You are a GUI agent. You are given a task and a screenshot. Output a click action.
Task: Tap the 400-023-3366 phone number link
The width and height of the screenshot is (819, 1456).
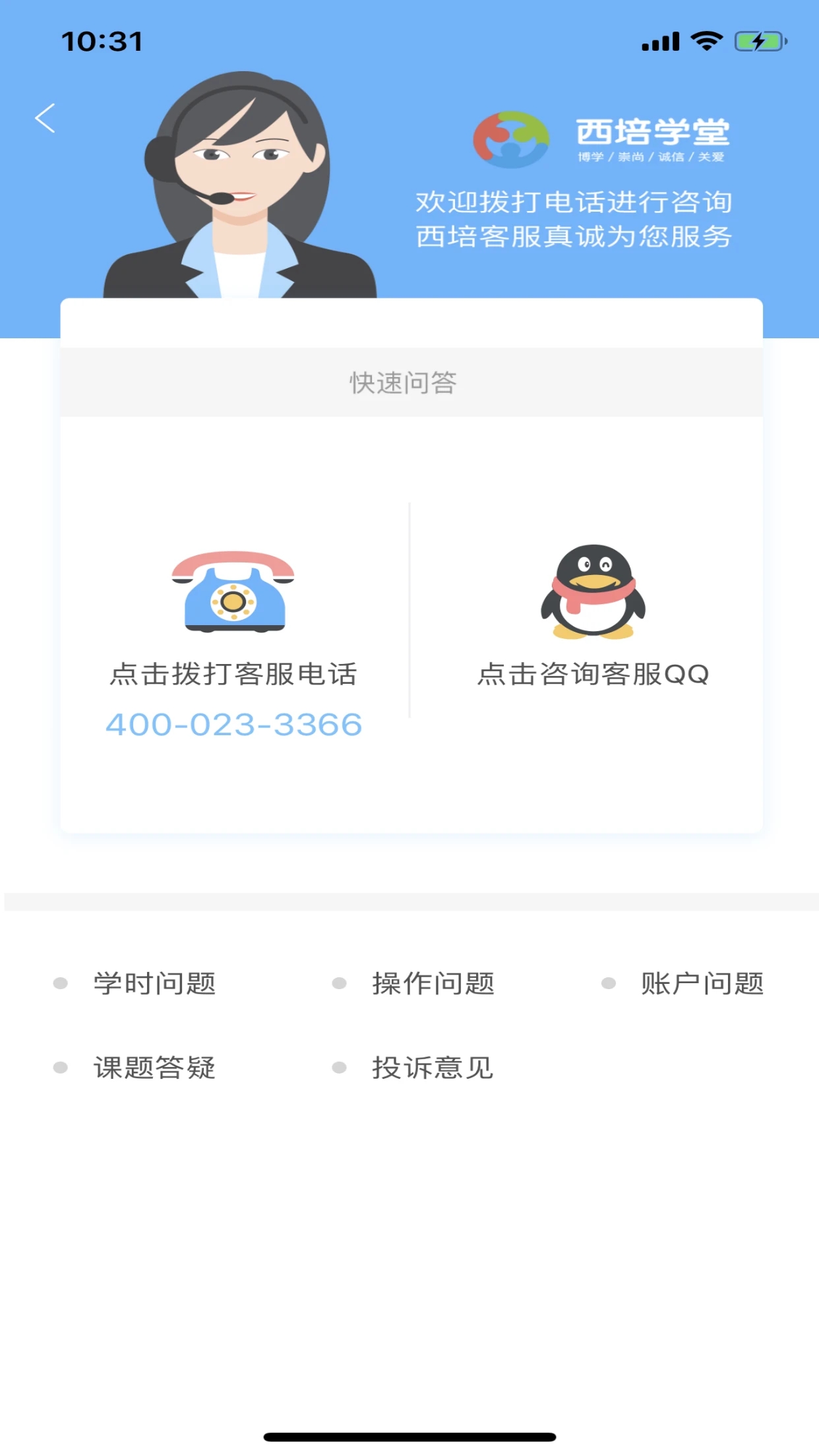(x=234, y=723)
